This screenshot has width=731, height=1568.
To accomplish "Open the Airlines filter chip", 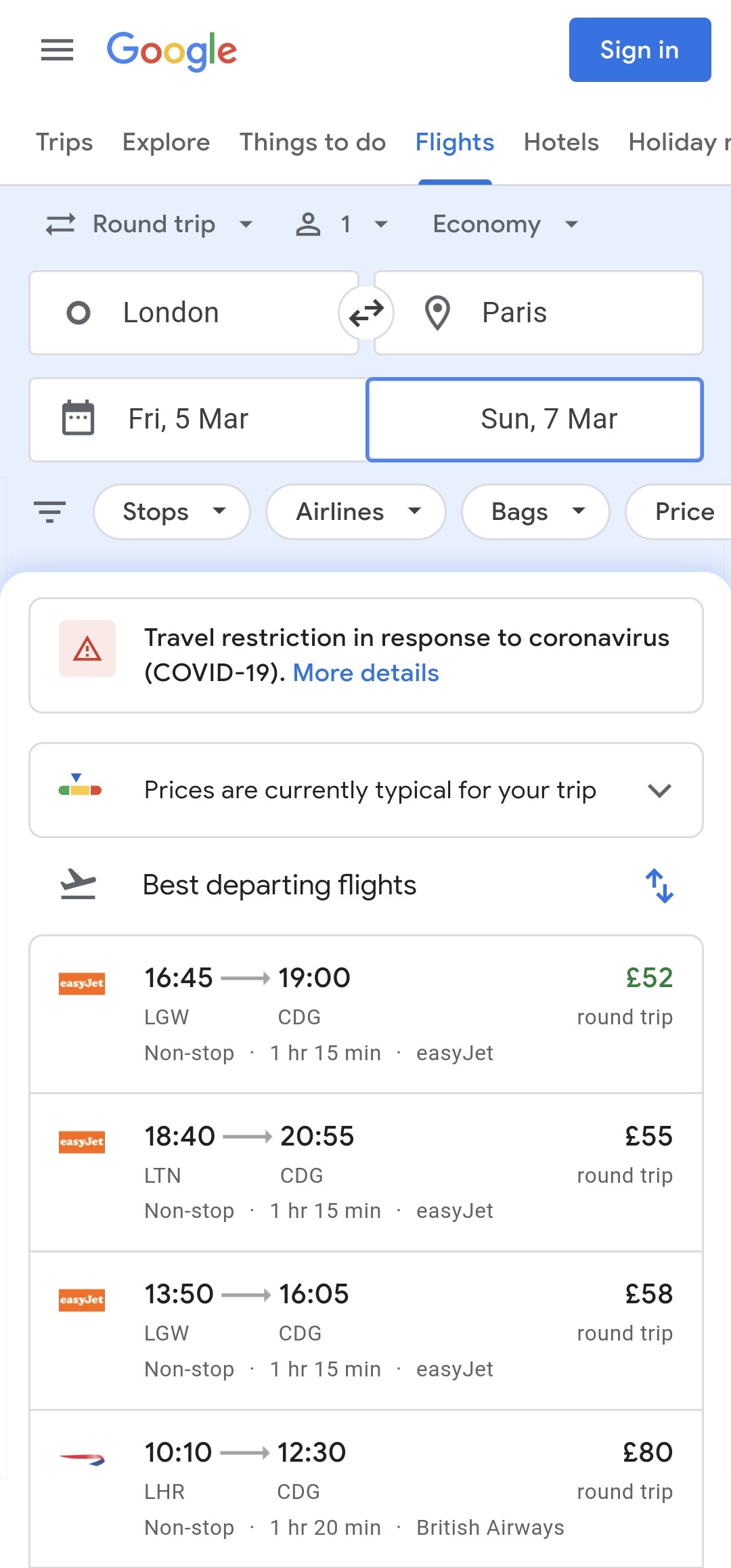I will 356,512.
